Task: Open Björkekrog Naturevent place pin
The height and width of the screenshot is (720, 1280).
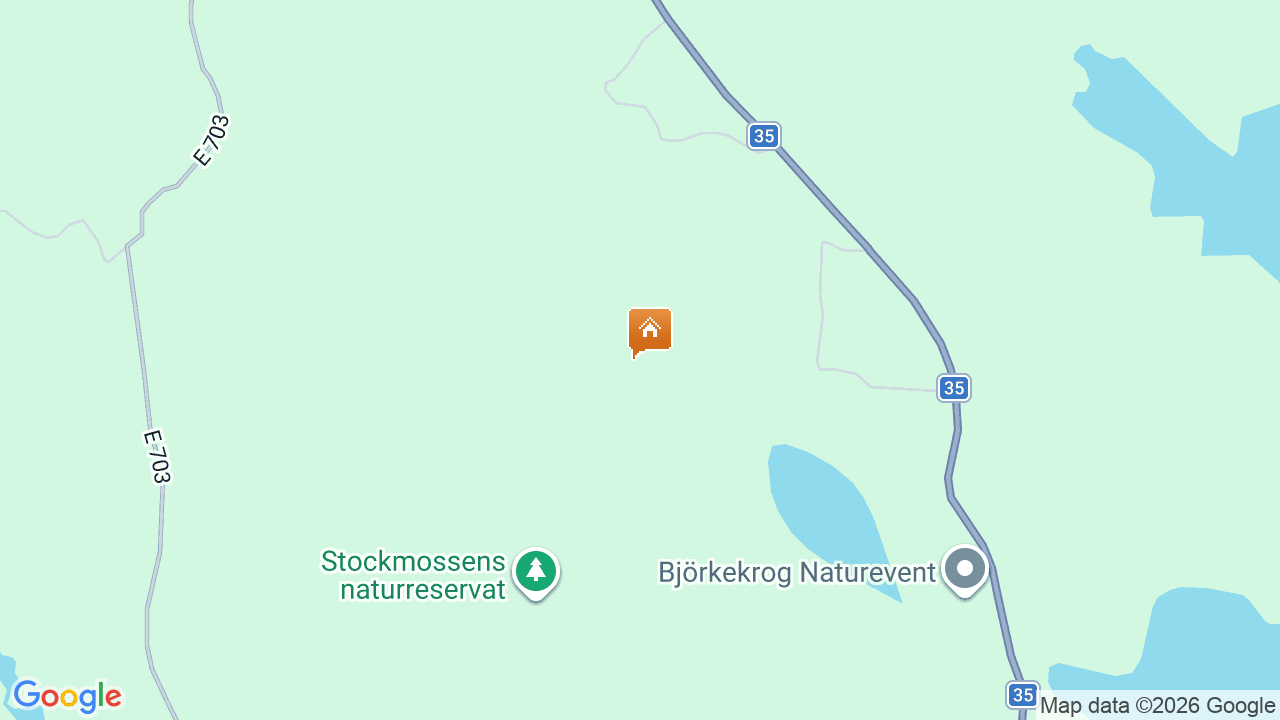Action: 965,569
